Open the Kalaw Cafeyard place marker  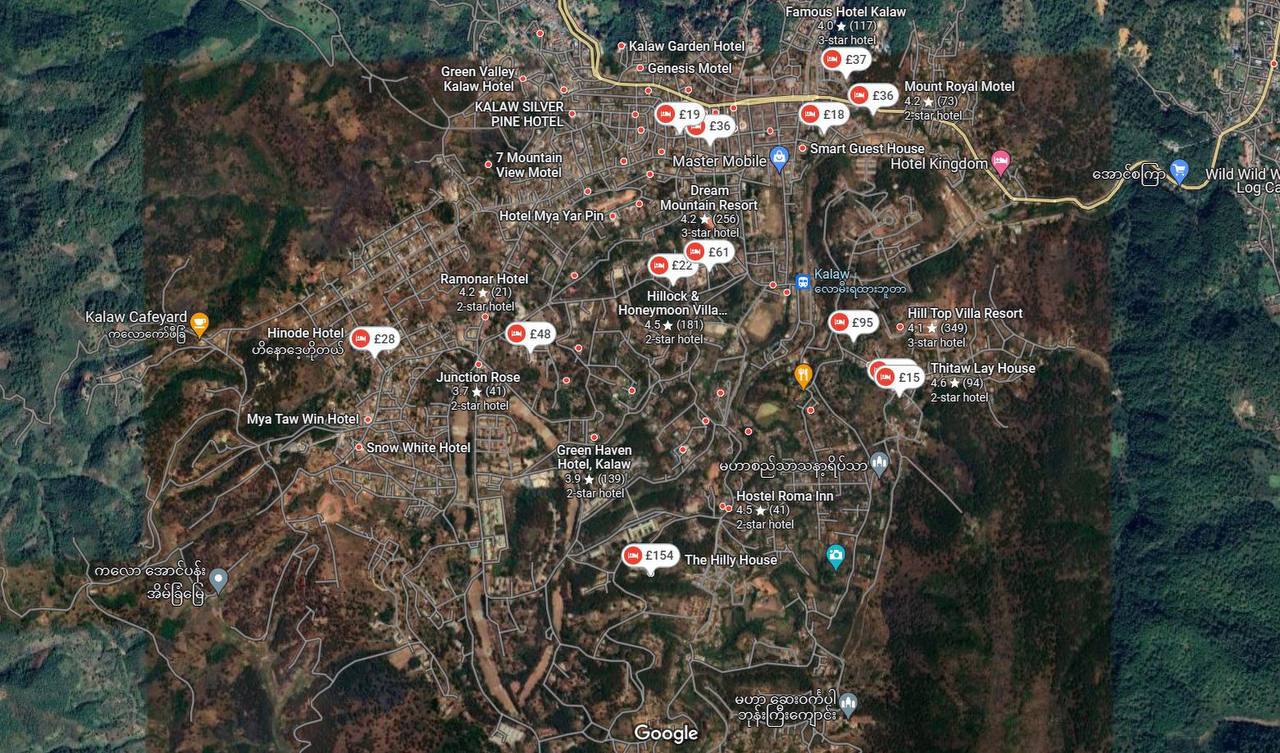click(200, 322)
